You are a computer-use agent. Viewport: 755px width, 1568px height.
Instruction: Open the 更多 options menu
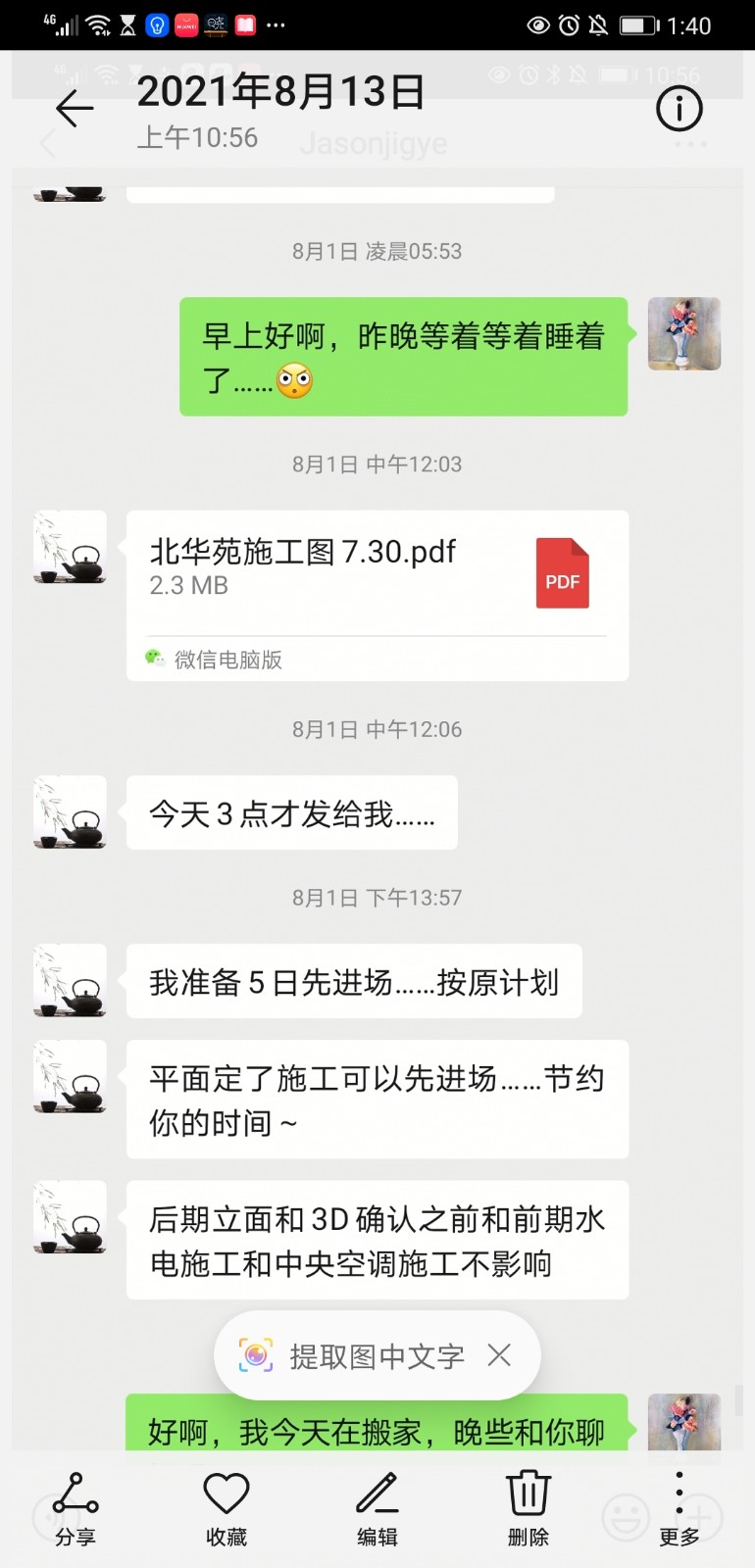pyautogui.click(x=679, y=1507)
